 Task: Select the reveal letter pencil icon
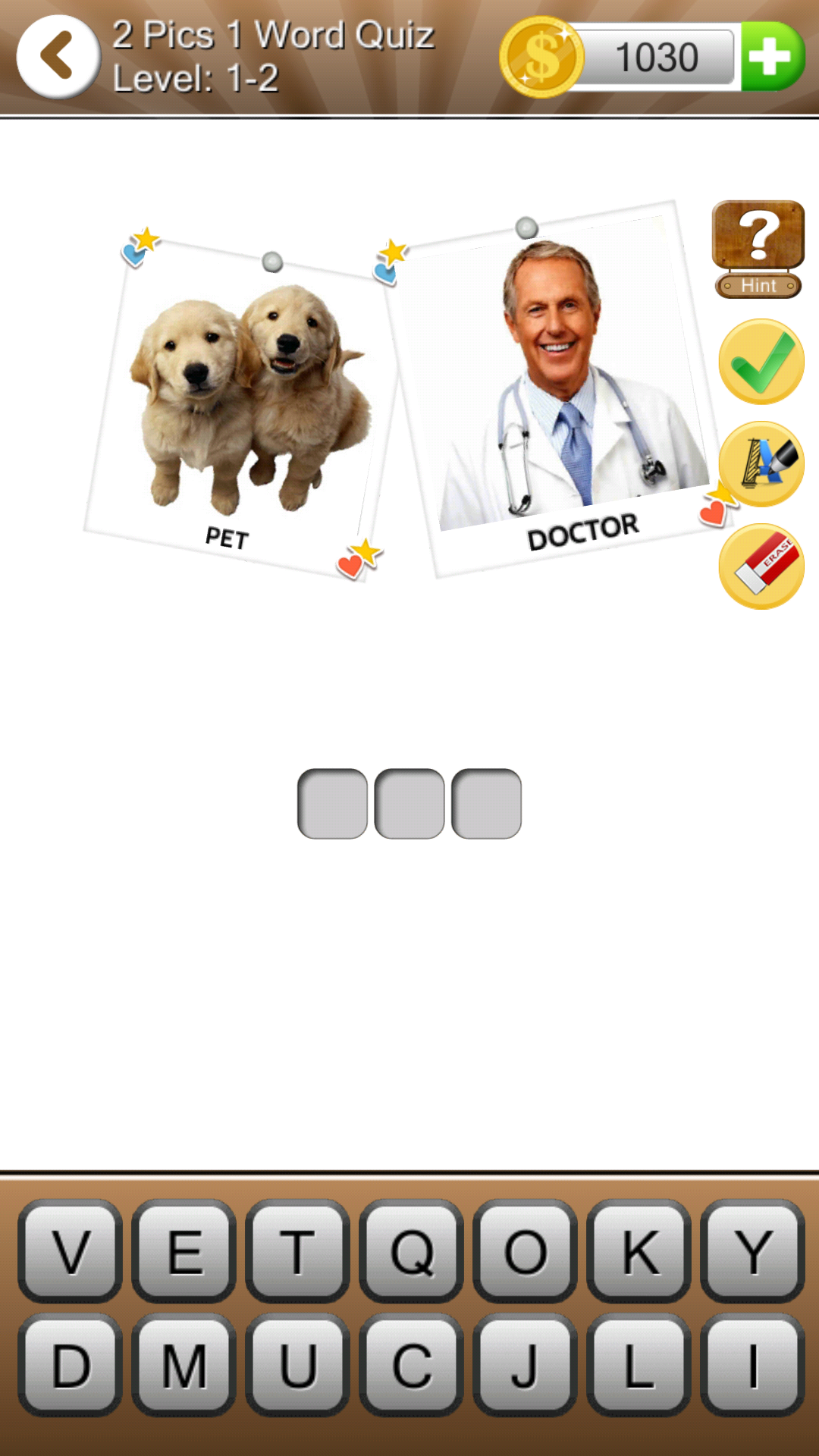click(x=761, y=465)
